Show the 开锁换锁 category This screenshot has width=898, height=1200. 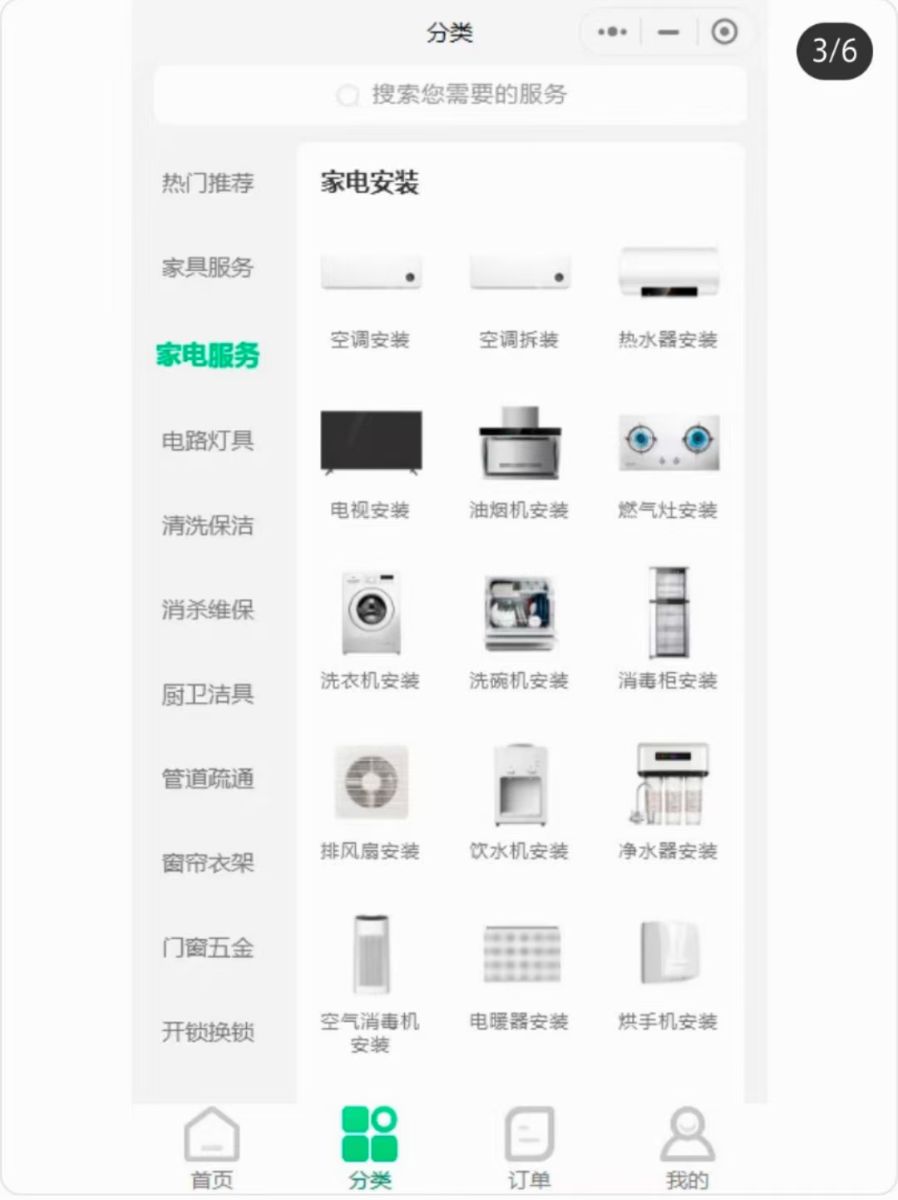point(208,1031)
